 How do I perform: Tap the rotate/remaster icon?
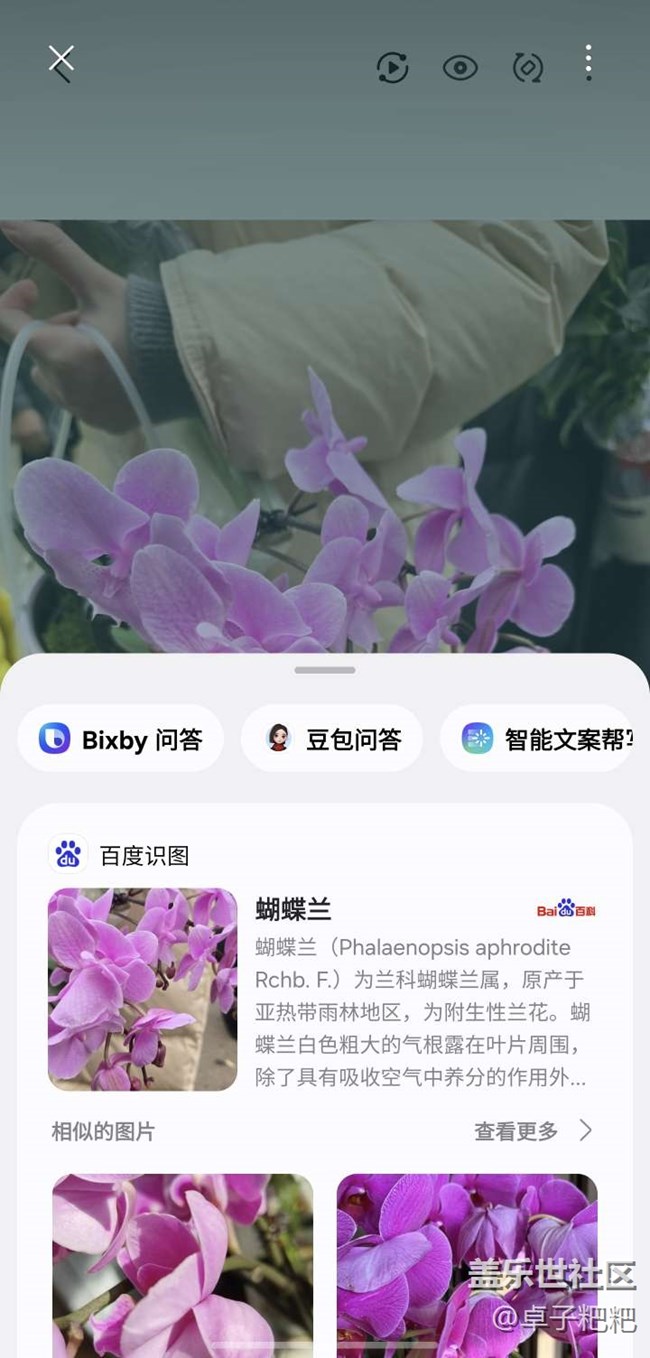527,67
